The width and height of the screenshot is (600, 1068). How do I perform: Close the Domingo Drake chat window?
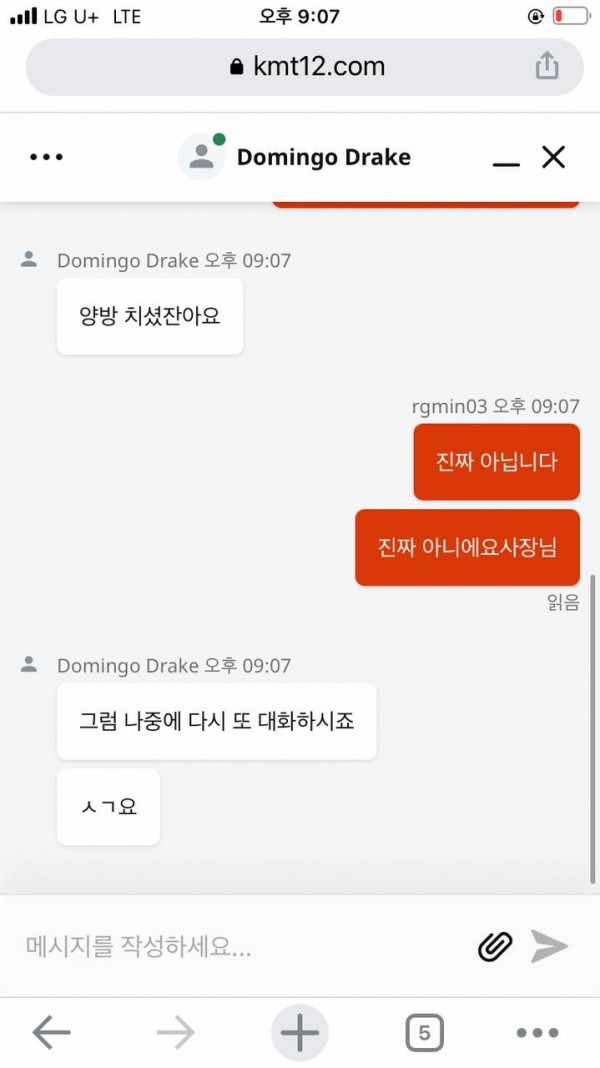pyautogui.click(x=553, y=157)
